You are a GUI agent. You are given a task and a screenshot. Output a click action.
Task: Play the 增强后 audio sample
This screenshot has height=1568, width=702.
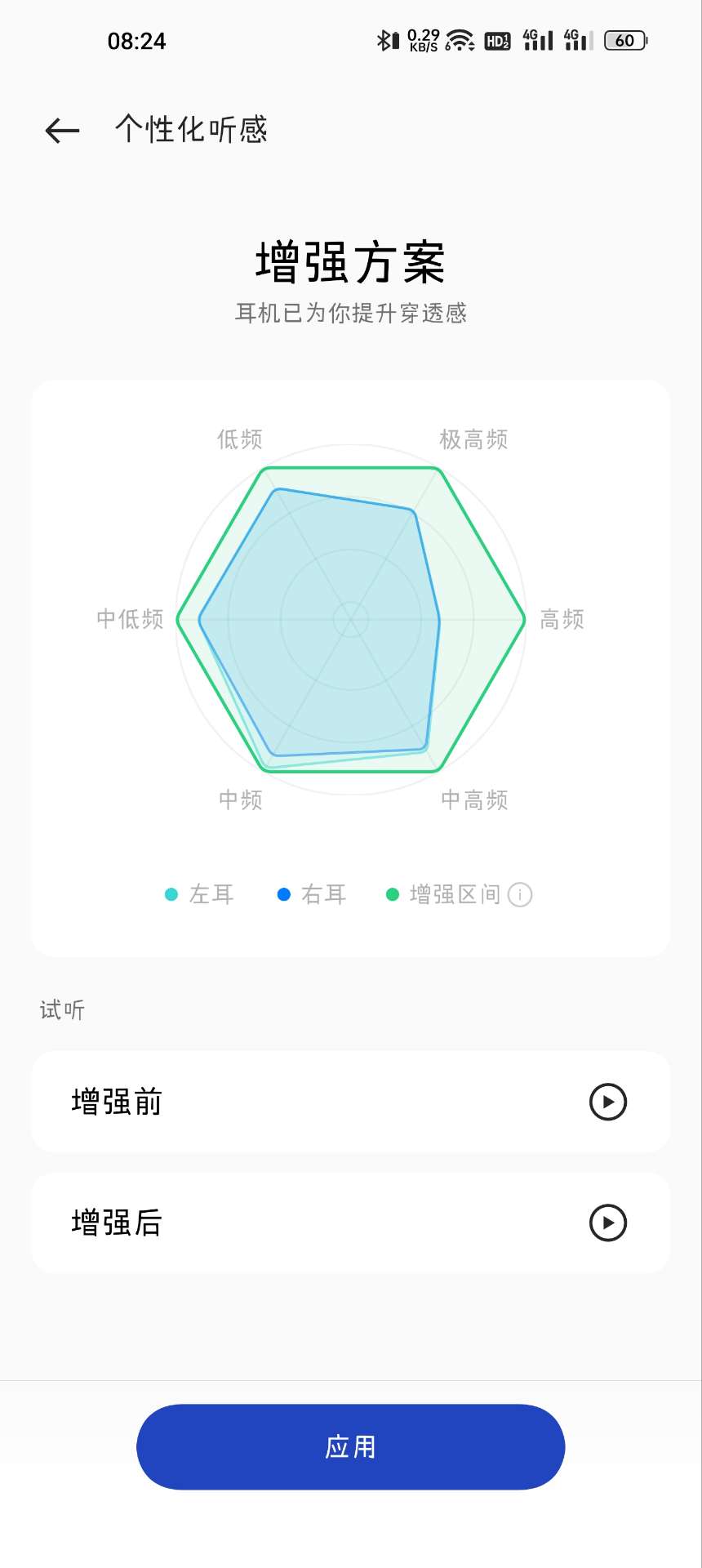tap(607, 1223)
